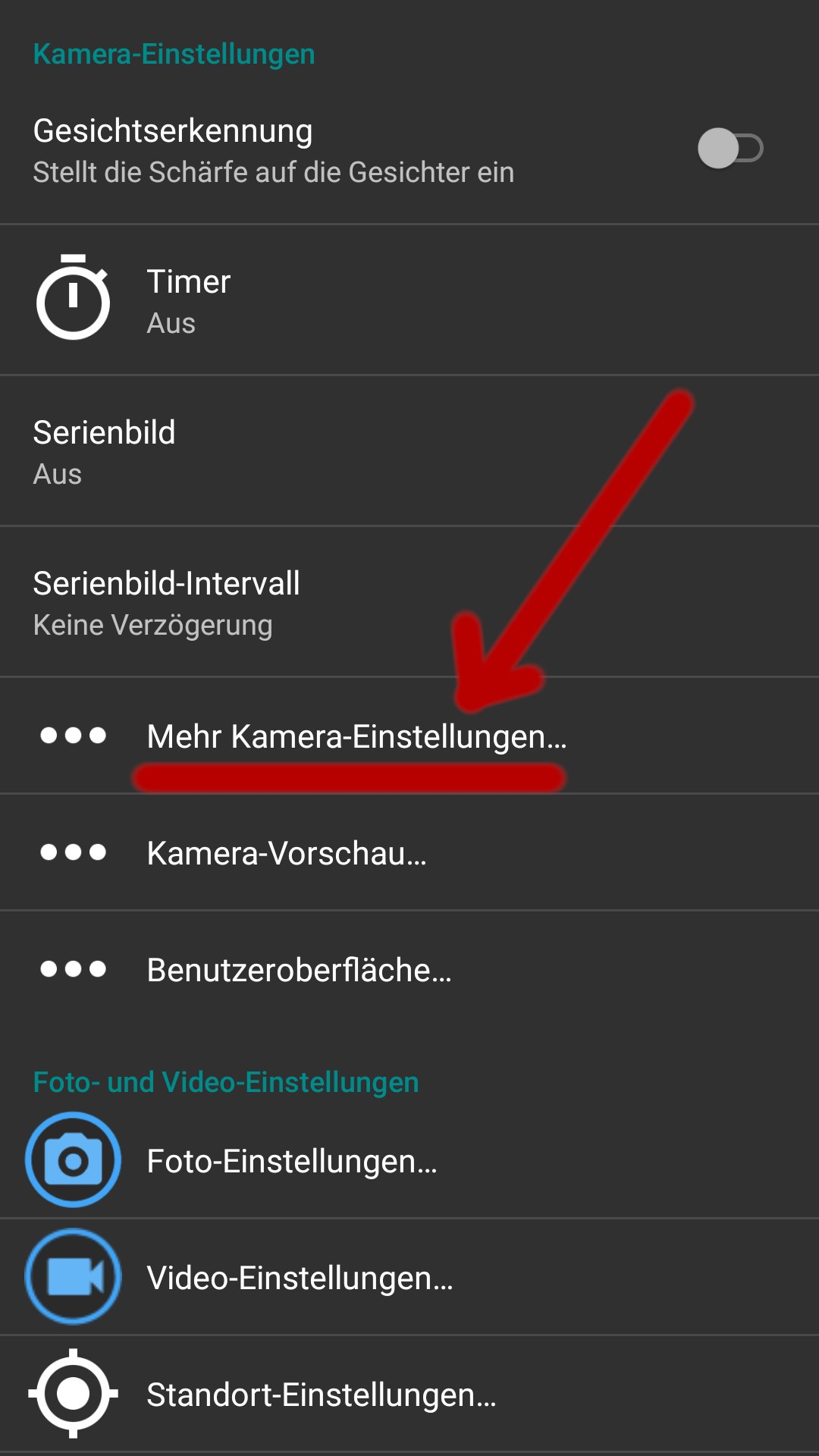Go to Foto-Einstellungen
This screenshot has height=1456, width=819.
[291, 1161]
